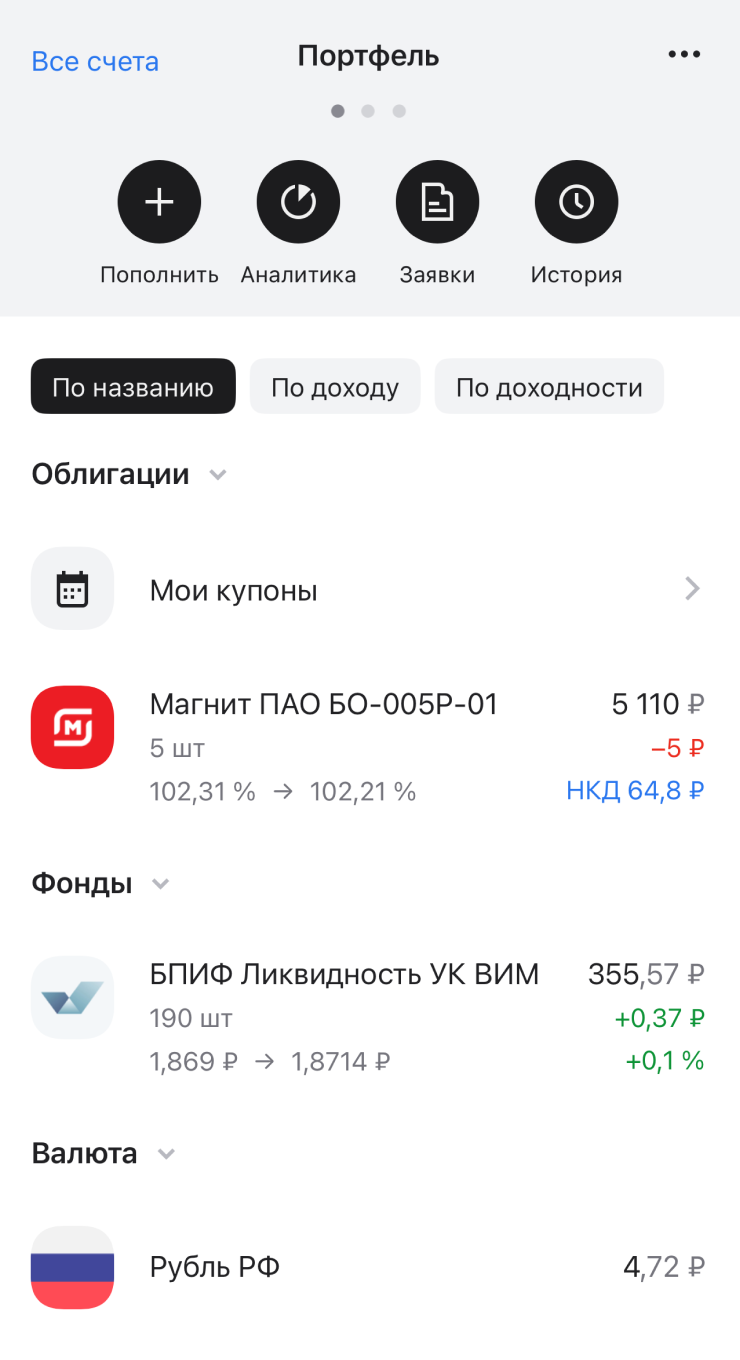The image size is (740, 1360).
Task: Collapse the Облигации section
Action: tap(217, 475)
